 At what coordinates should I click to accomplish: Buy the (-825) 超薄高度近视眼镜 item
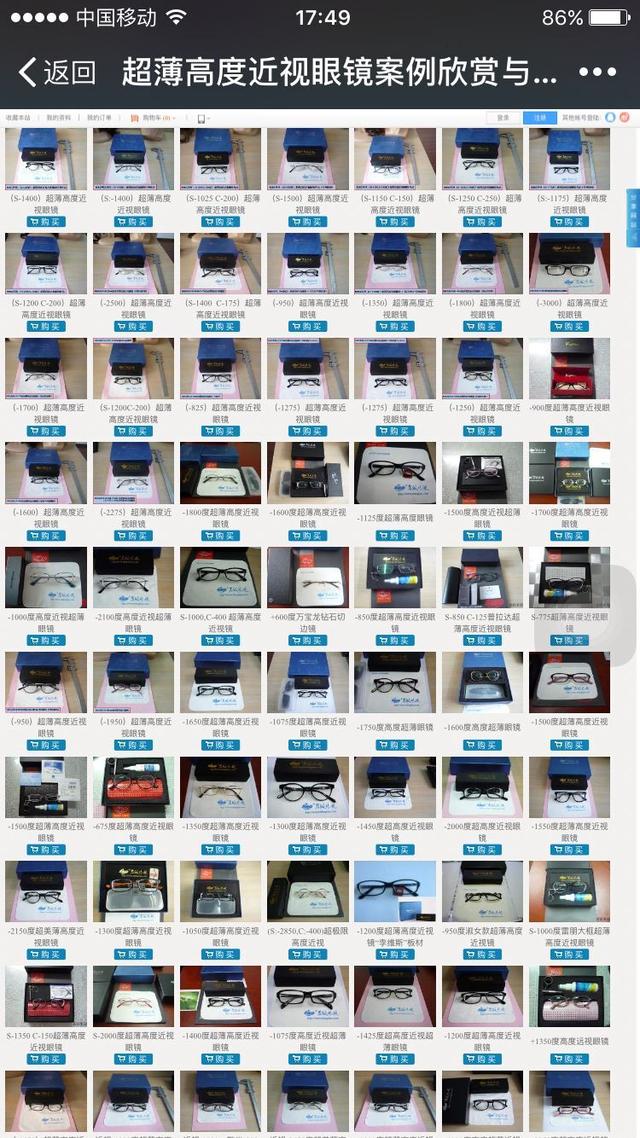tap(220, 432)
